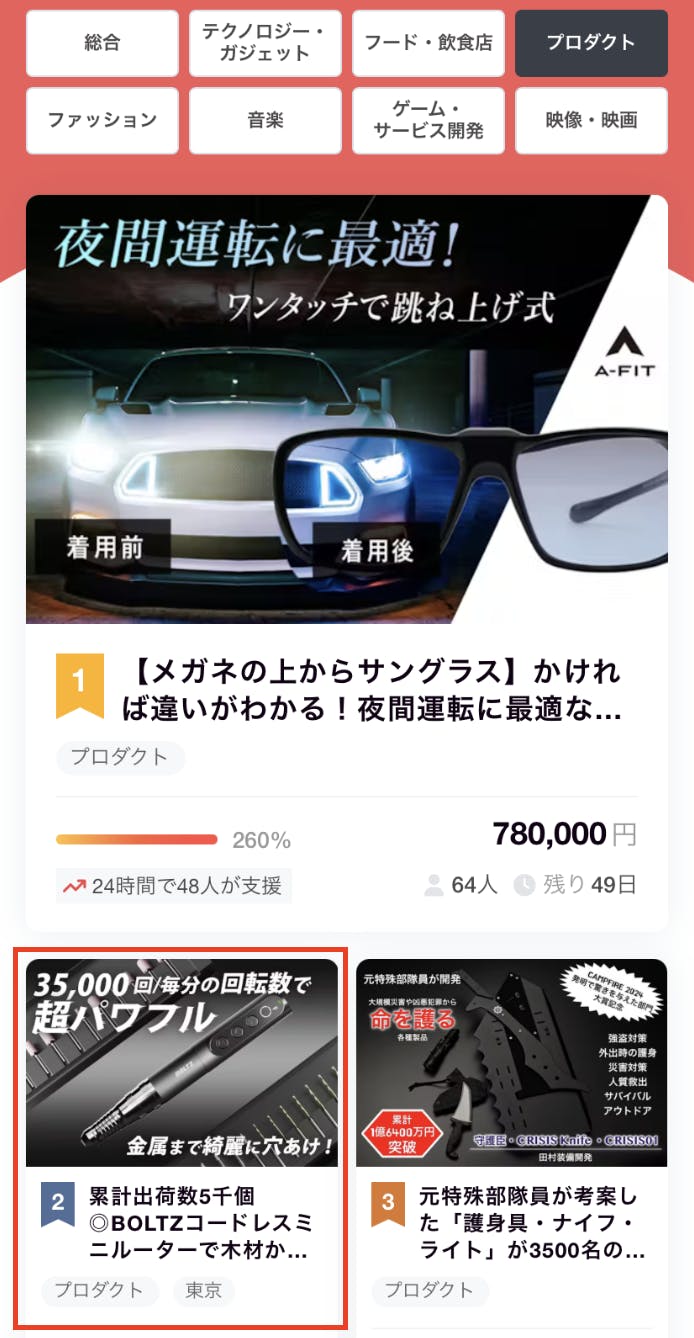
Task: Switch to the 総合 category tab
Action: (x=102, y=43)
